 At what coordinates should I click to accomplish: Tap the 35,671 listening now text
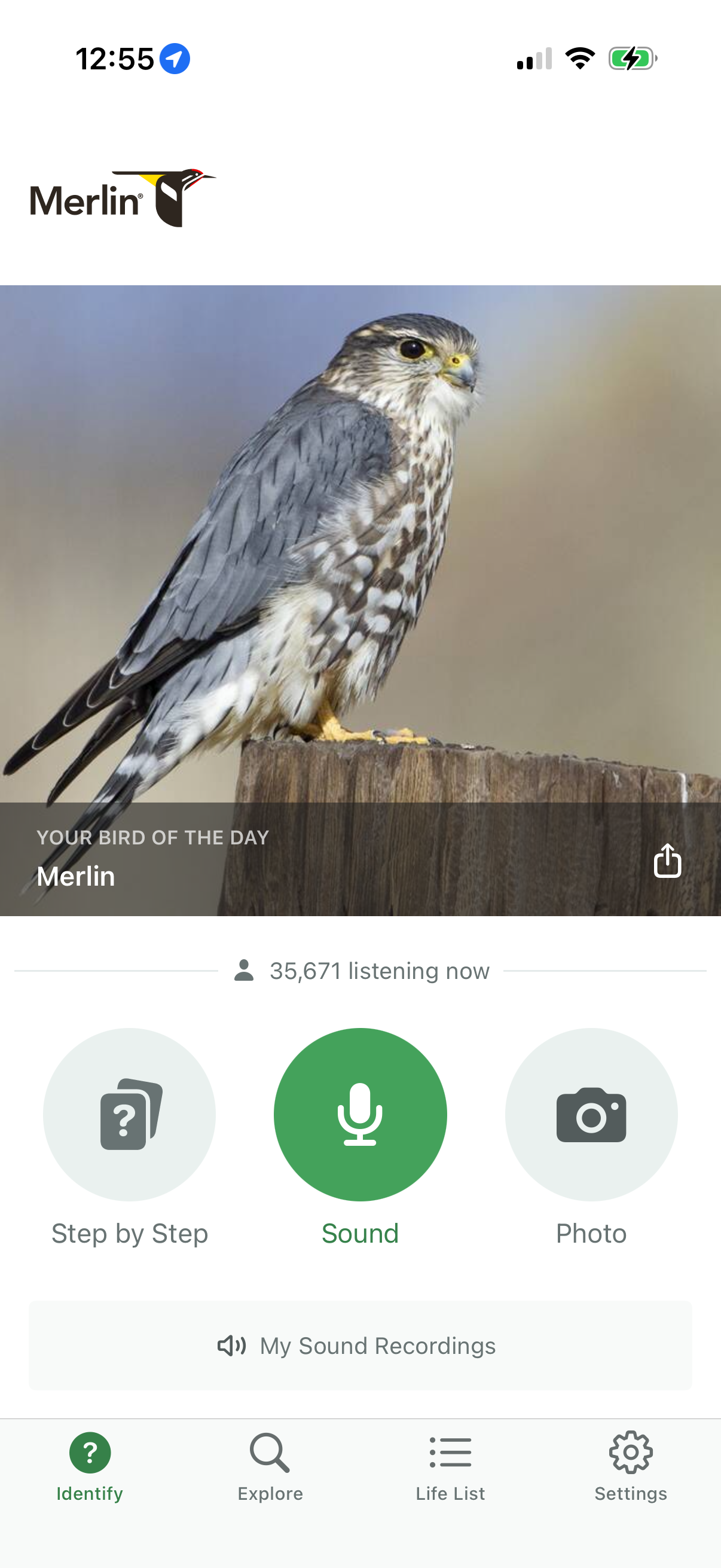[x=379, y=970]
